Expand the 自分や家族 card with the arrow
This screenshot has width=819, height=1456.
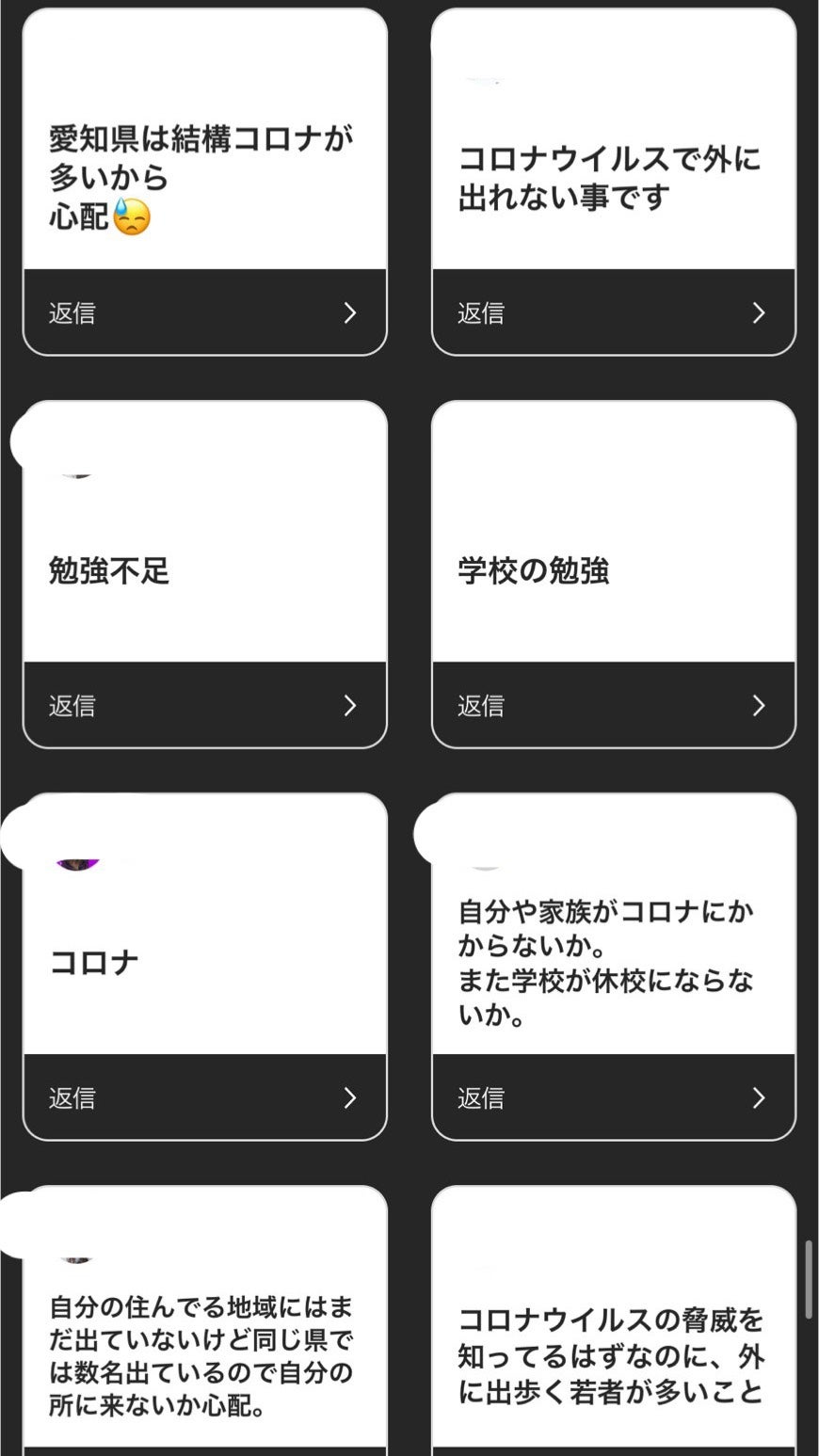tap(759, 1097)
